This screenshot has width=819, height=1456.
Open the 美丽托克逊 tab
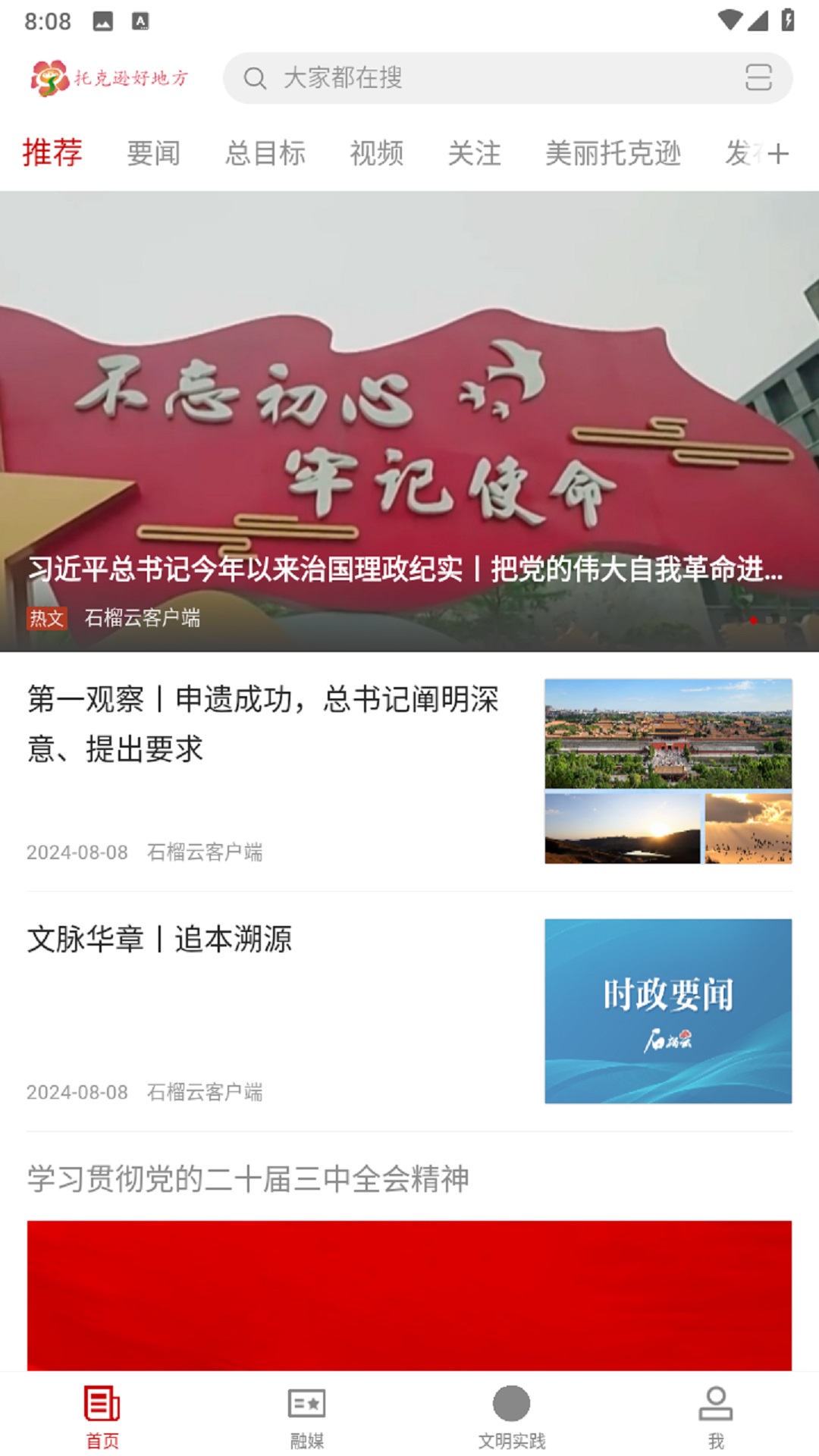[613, 153]
